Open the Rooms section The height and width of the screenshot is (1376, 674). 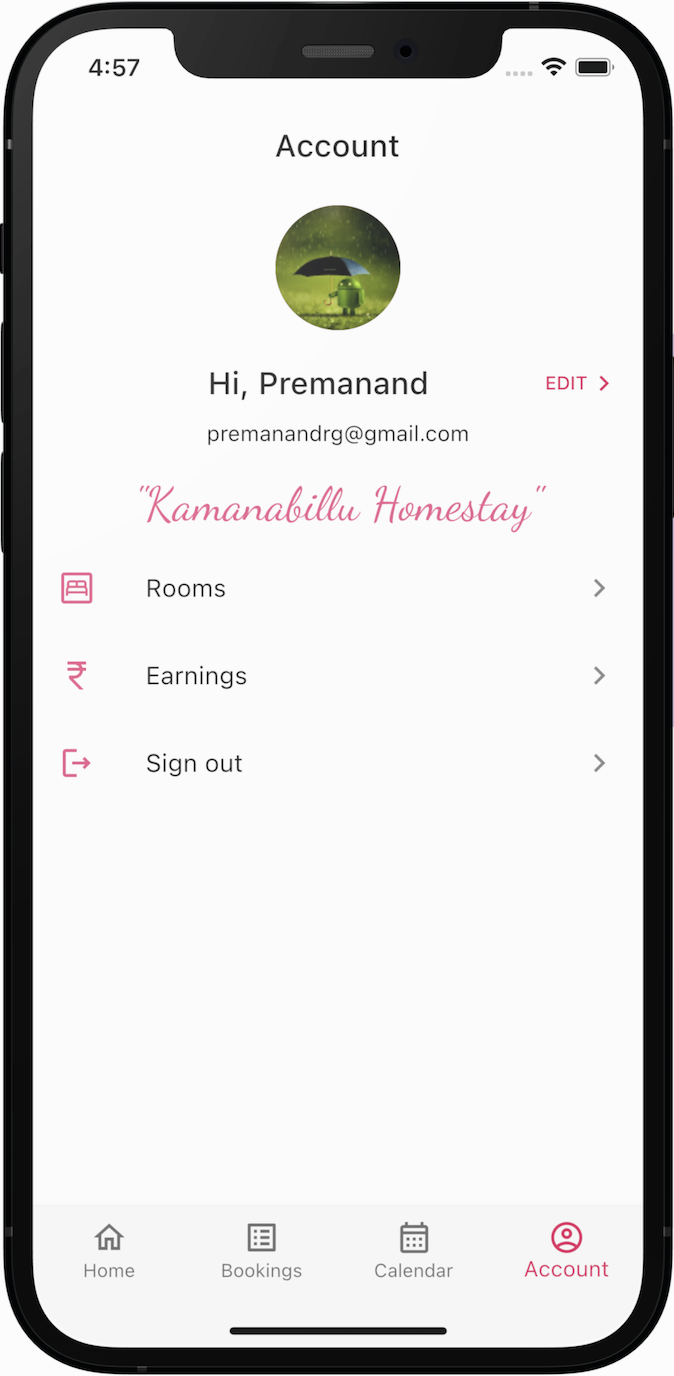pos(335,588)
